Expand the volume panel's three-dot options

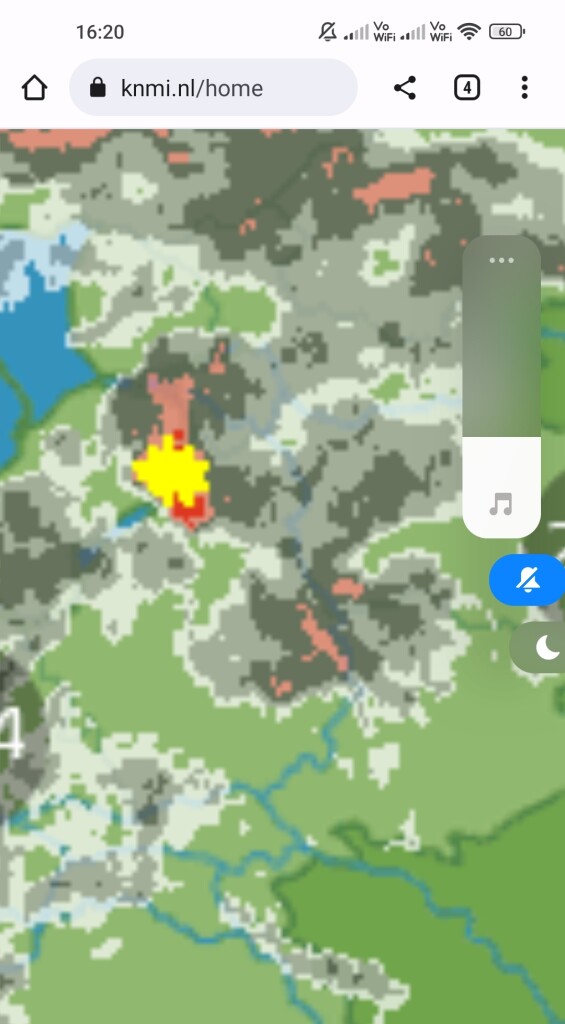(x=502, y=260)
